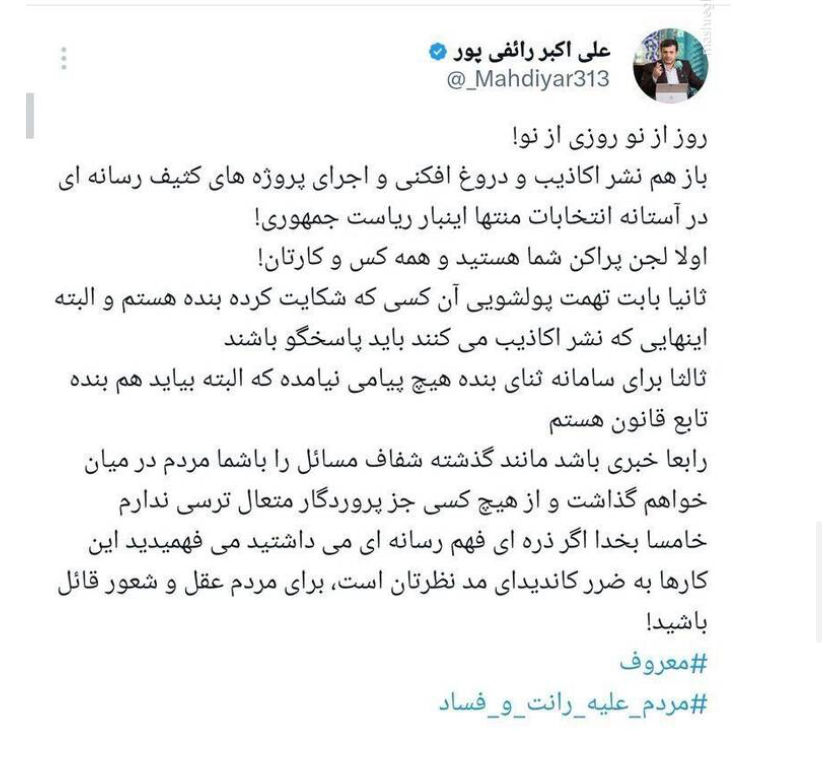This screenshot has width=828, height=776.
Task: Open the tweet's three-dot overflow menu
Action: (64, 59)
